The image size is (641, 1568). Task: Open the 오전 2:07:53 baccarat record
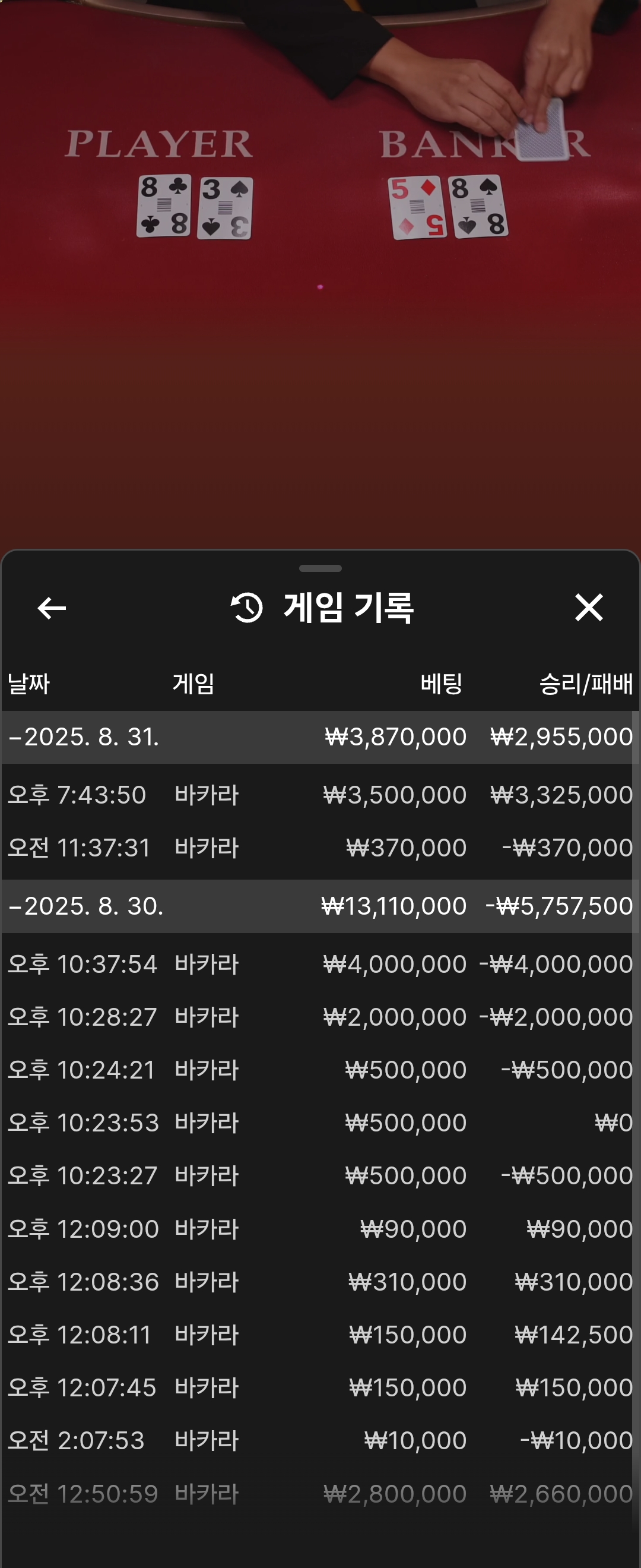pos(320,1441)
